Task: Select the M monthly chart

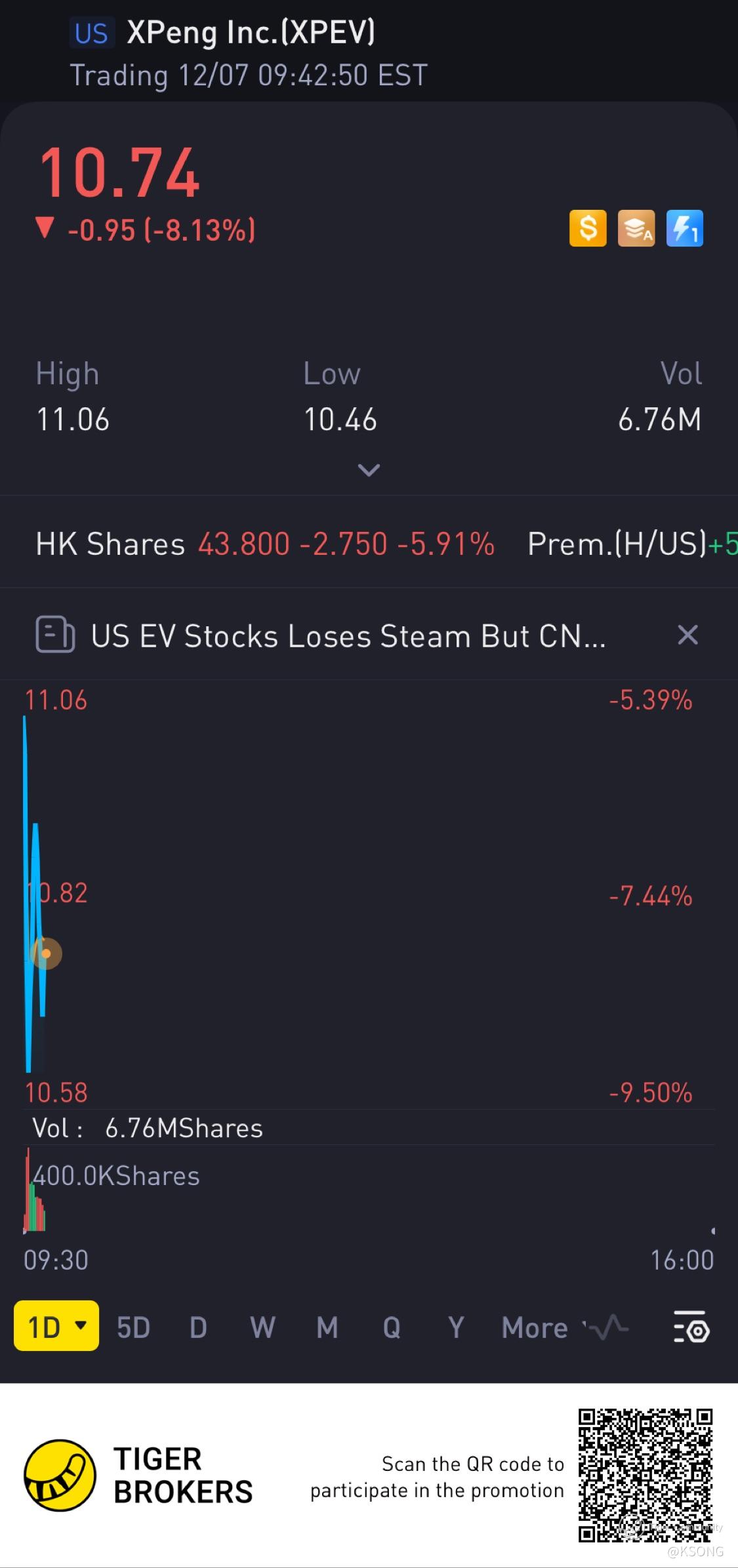Action: coord(327,1328)
